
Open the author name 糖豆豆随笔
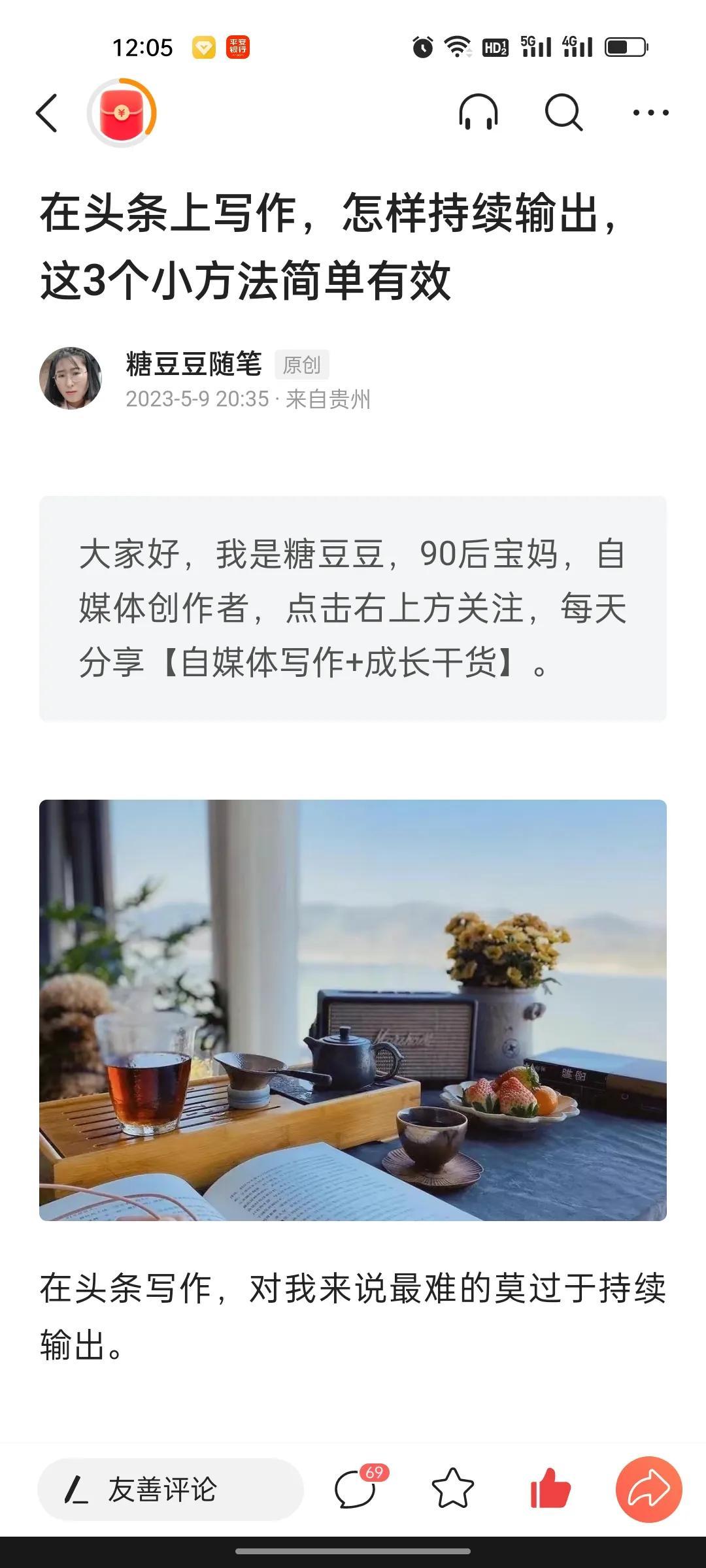[x=193, y=364]
